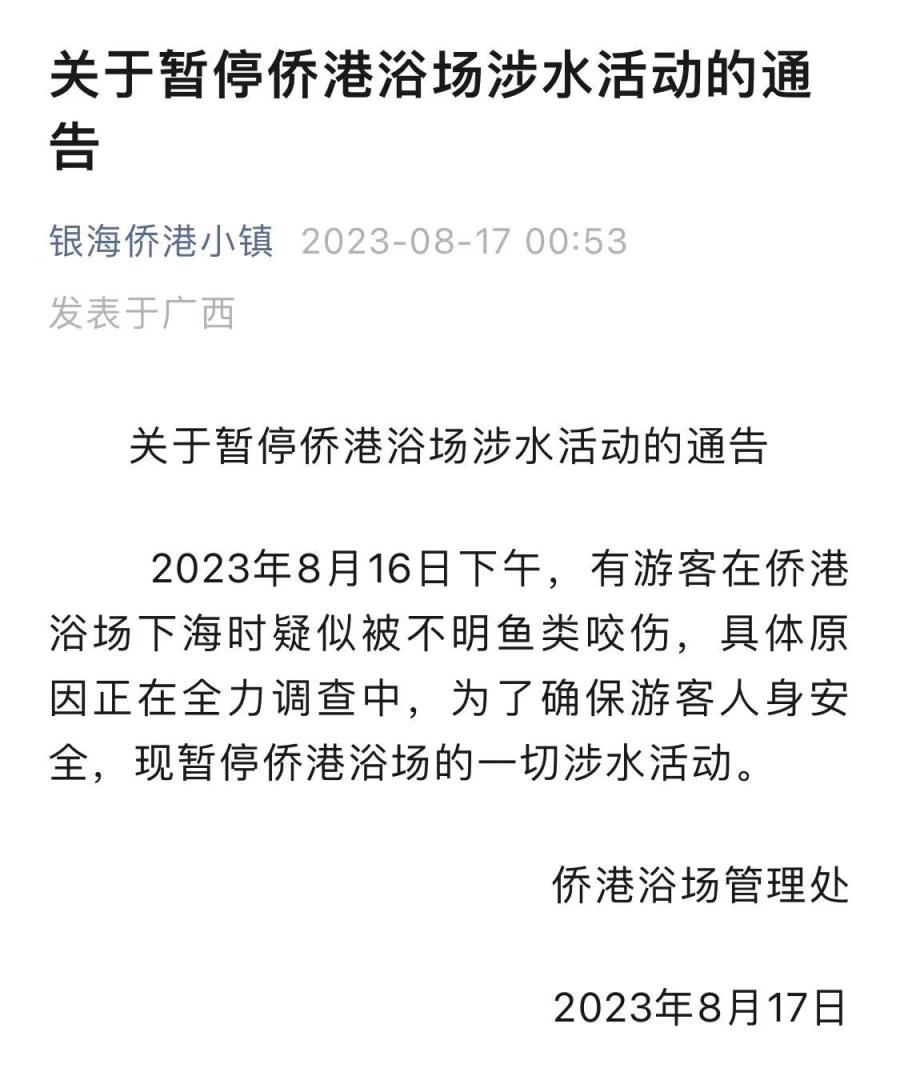Open the 银海侨港小镇 account link
The height and width of the screenshot is (1072, 900).
(x=161, y=242)
